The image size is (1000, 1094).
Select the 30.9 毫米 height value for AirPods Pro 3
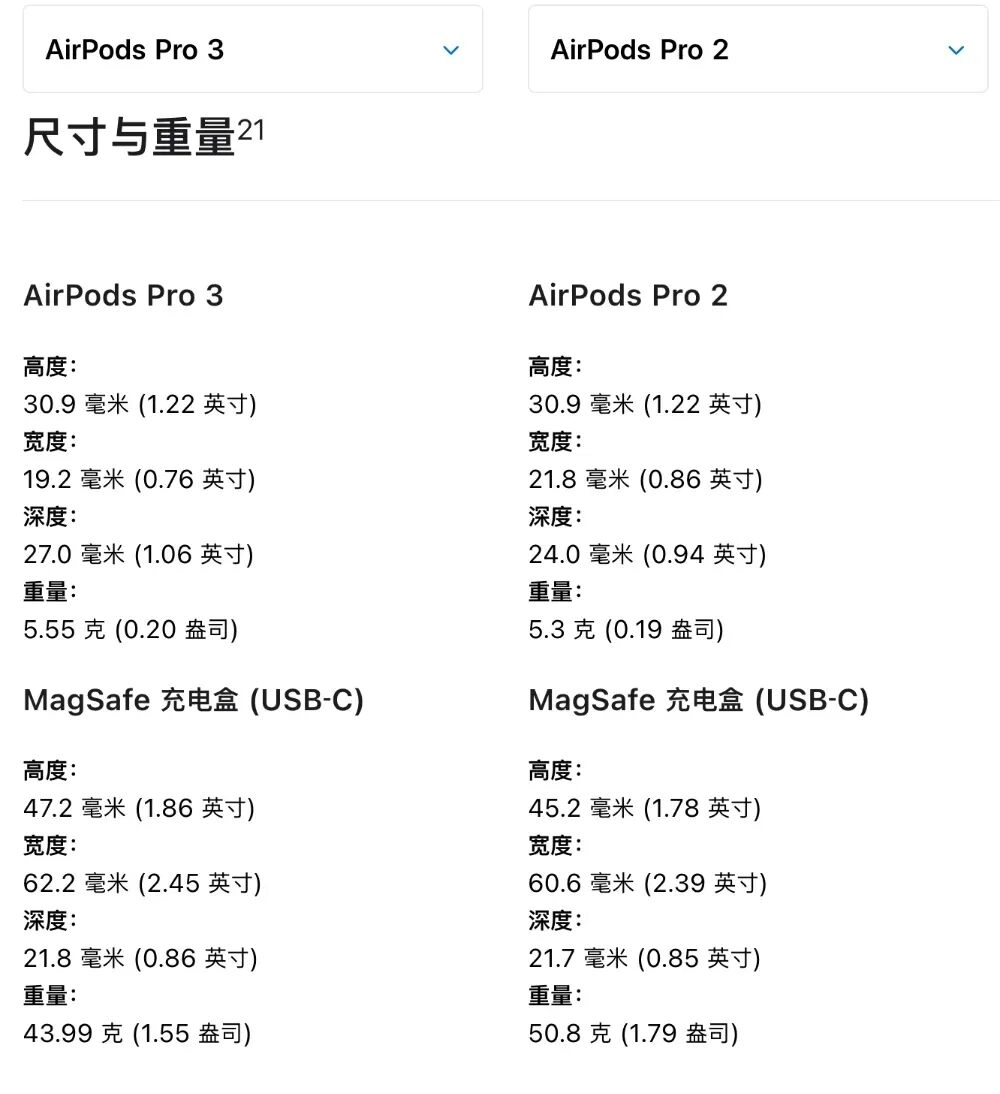click(x=140, y=404)
